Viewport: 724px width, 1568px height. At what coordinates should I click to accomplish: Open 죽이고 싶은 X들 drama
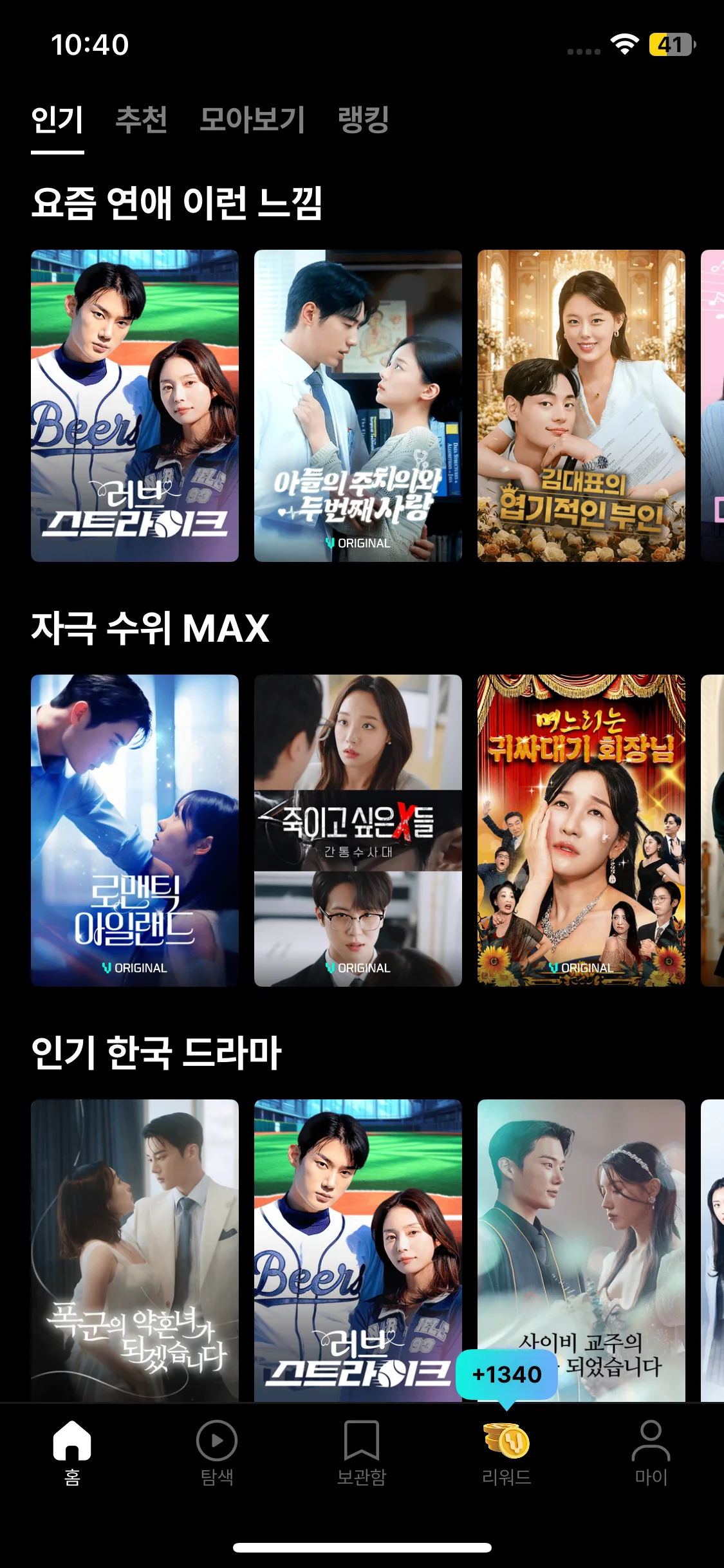pyautogui.click(x=358, y=830)
